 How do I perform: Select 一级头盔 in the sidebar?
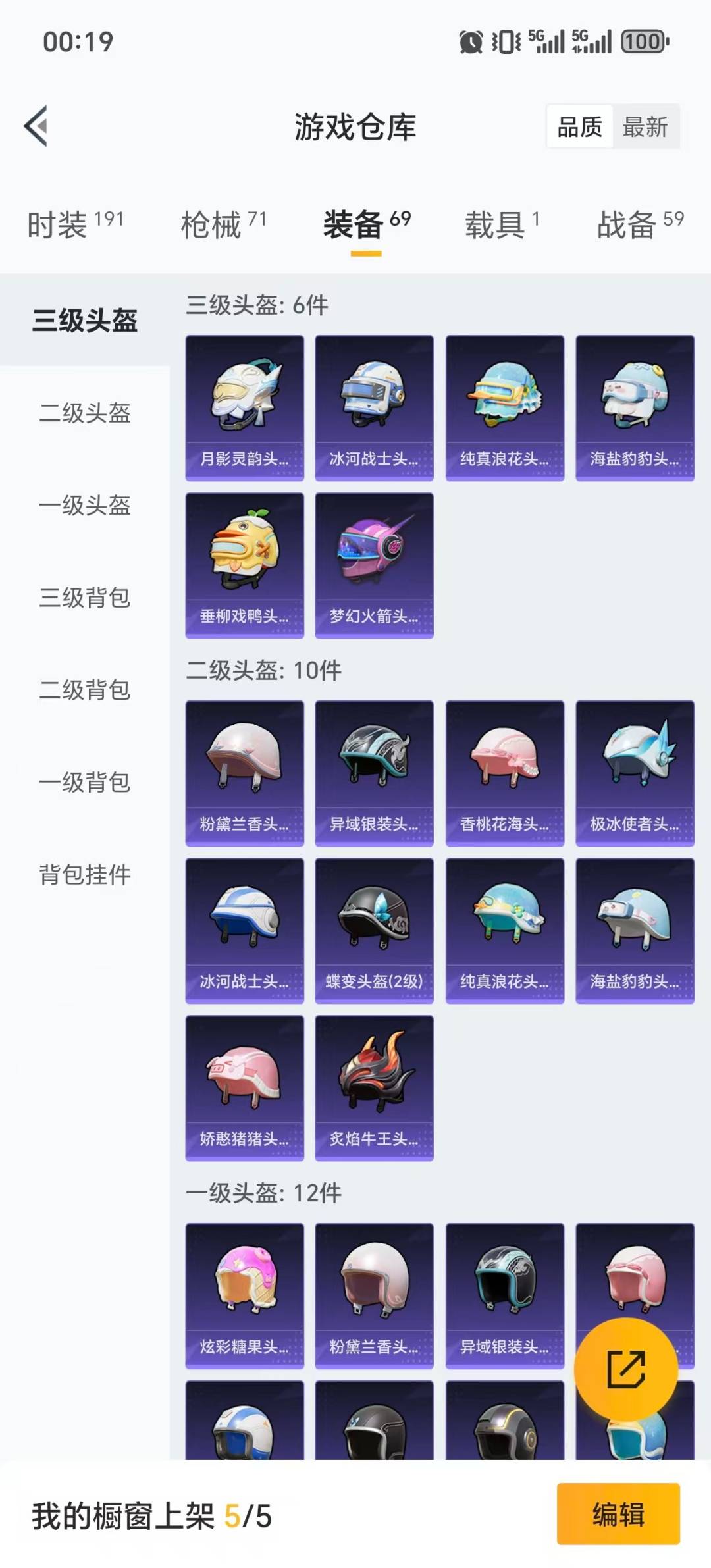point(85,505)
